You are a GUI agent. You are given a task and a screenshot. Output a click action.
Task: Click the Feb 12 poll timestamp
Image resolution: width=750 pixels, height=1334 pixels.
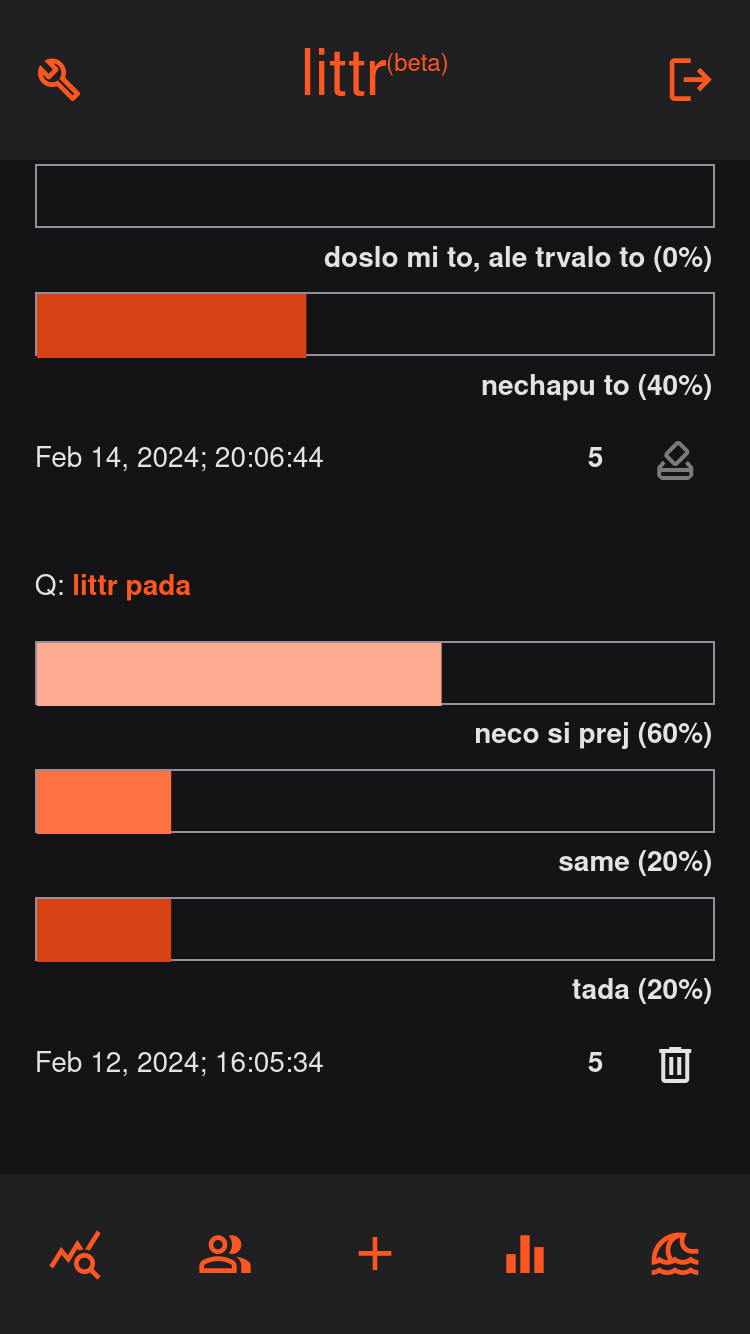click(x=179, y=1062)
